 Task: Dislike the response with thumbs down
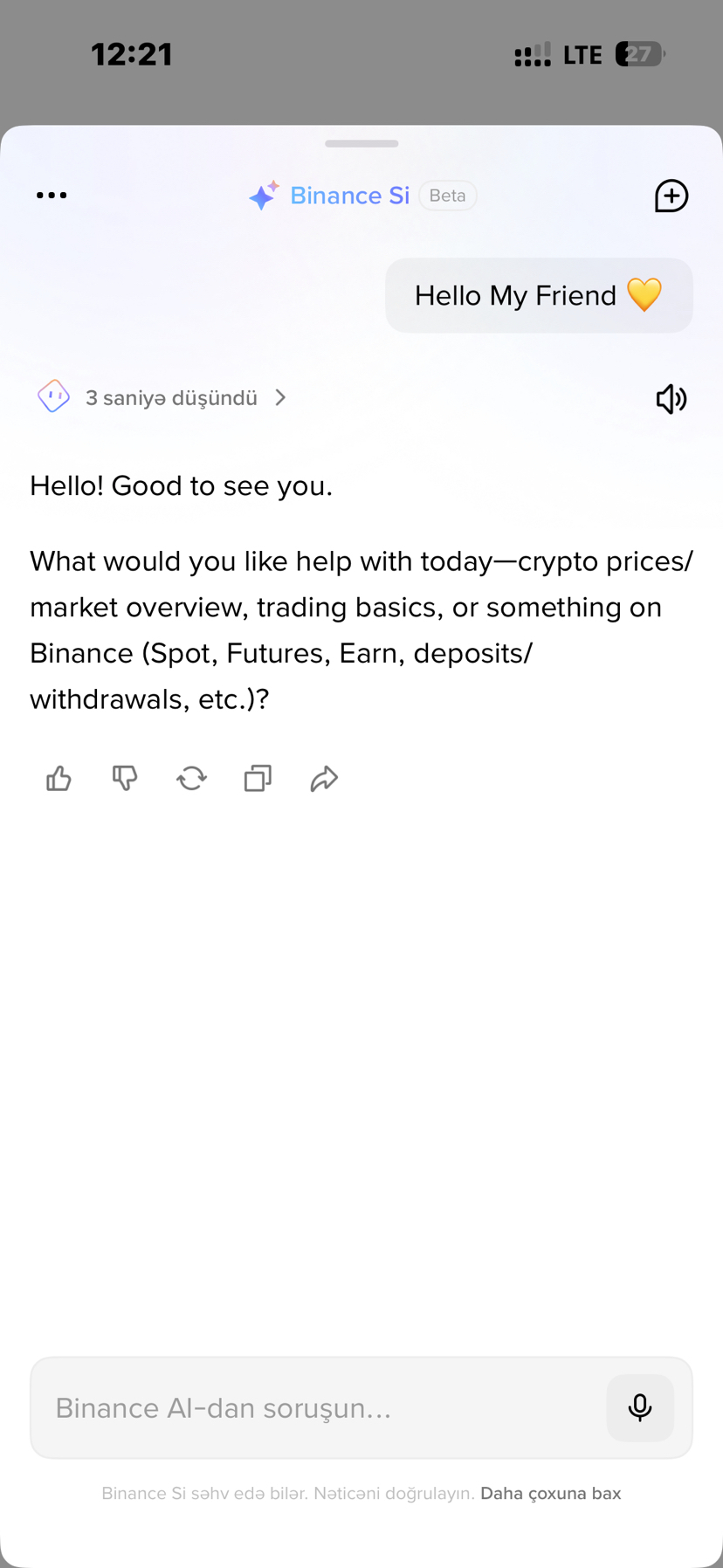[125, 778]
